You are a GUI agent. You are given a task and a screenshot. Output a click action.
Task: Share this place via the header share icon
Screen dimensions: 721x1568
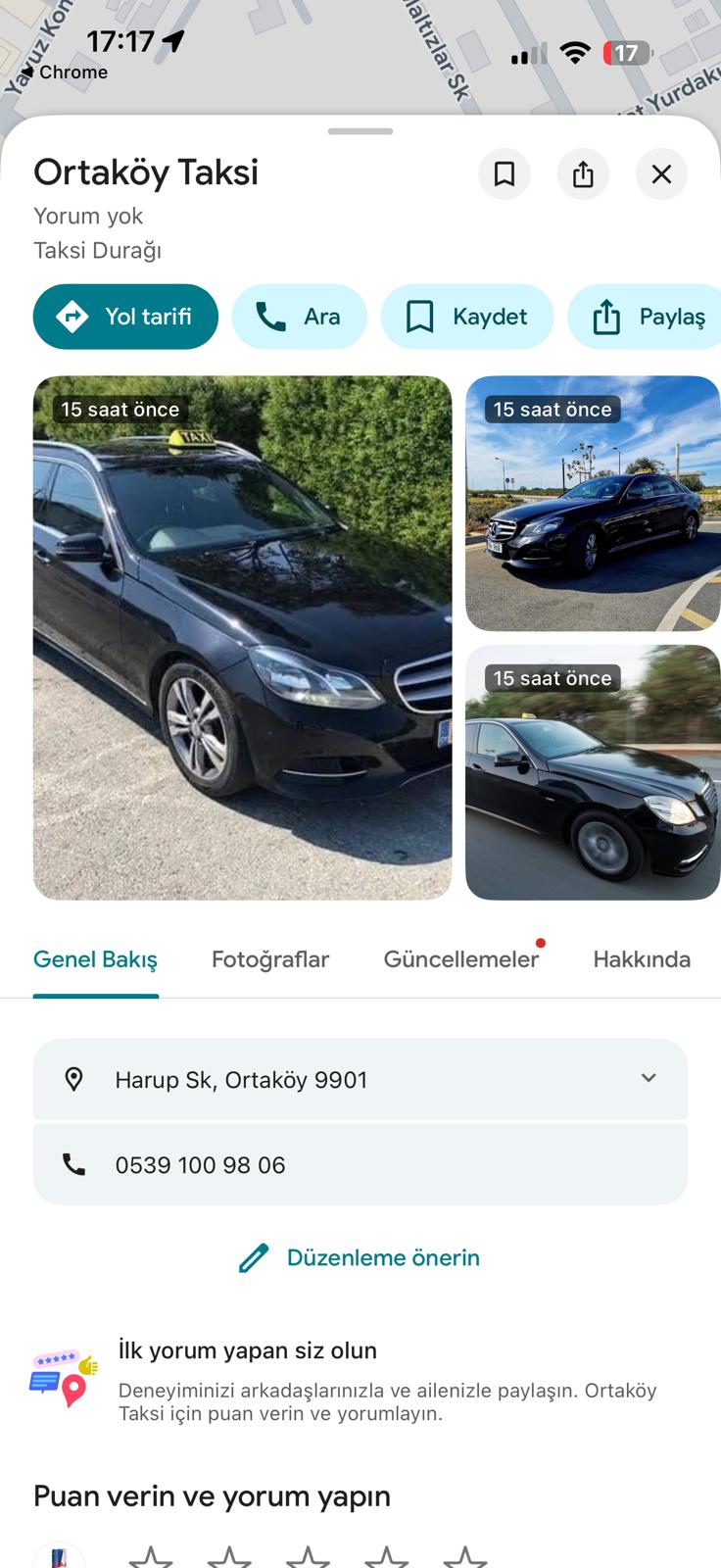pyautogui.click(x=583, y=174)
